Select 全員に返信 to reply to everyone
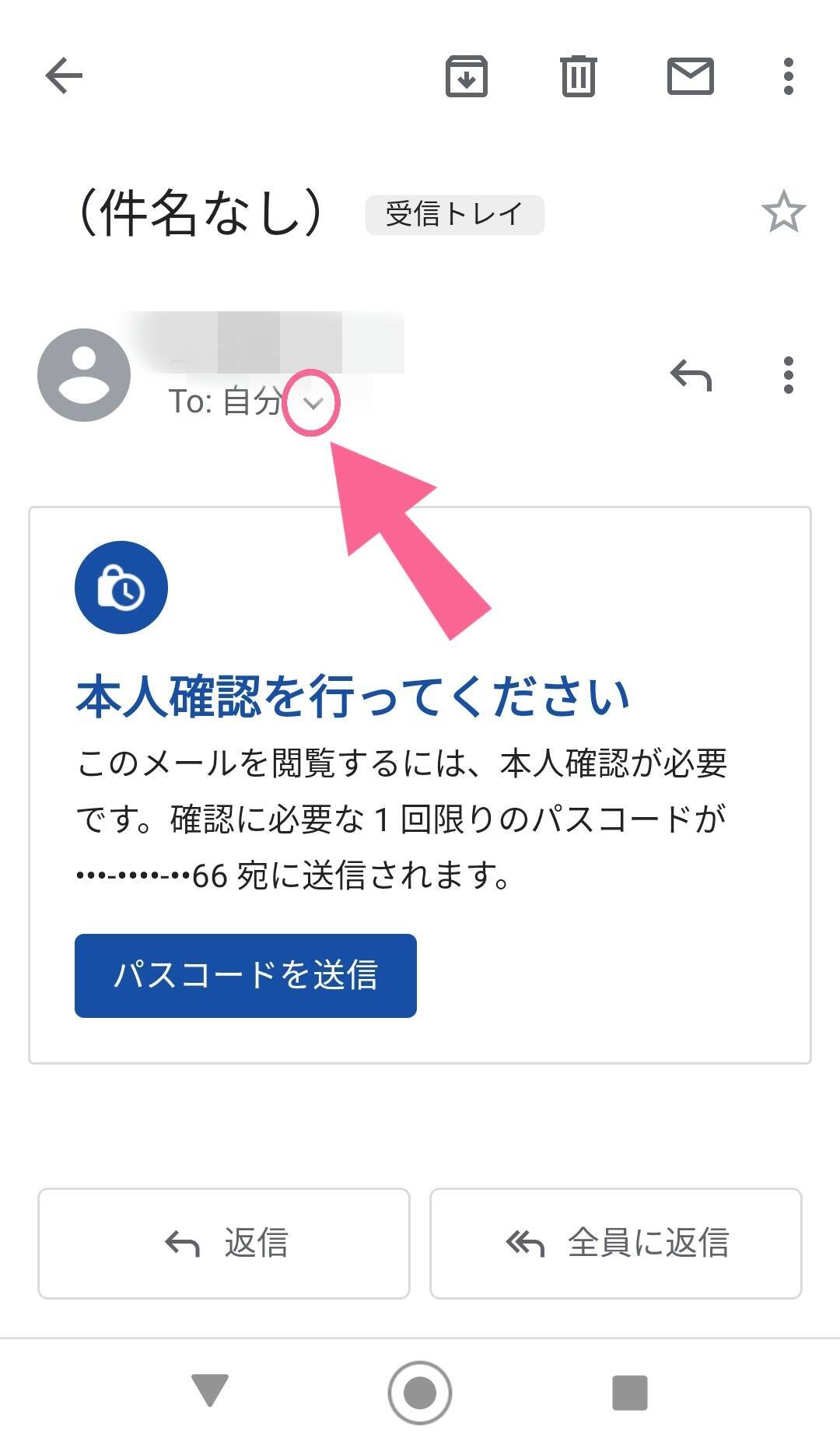 tap(615, 1243)
